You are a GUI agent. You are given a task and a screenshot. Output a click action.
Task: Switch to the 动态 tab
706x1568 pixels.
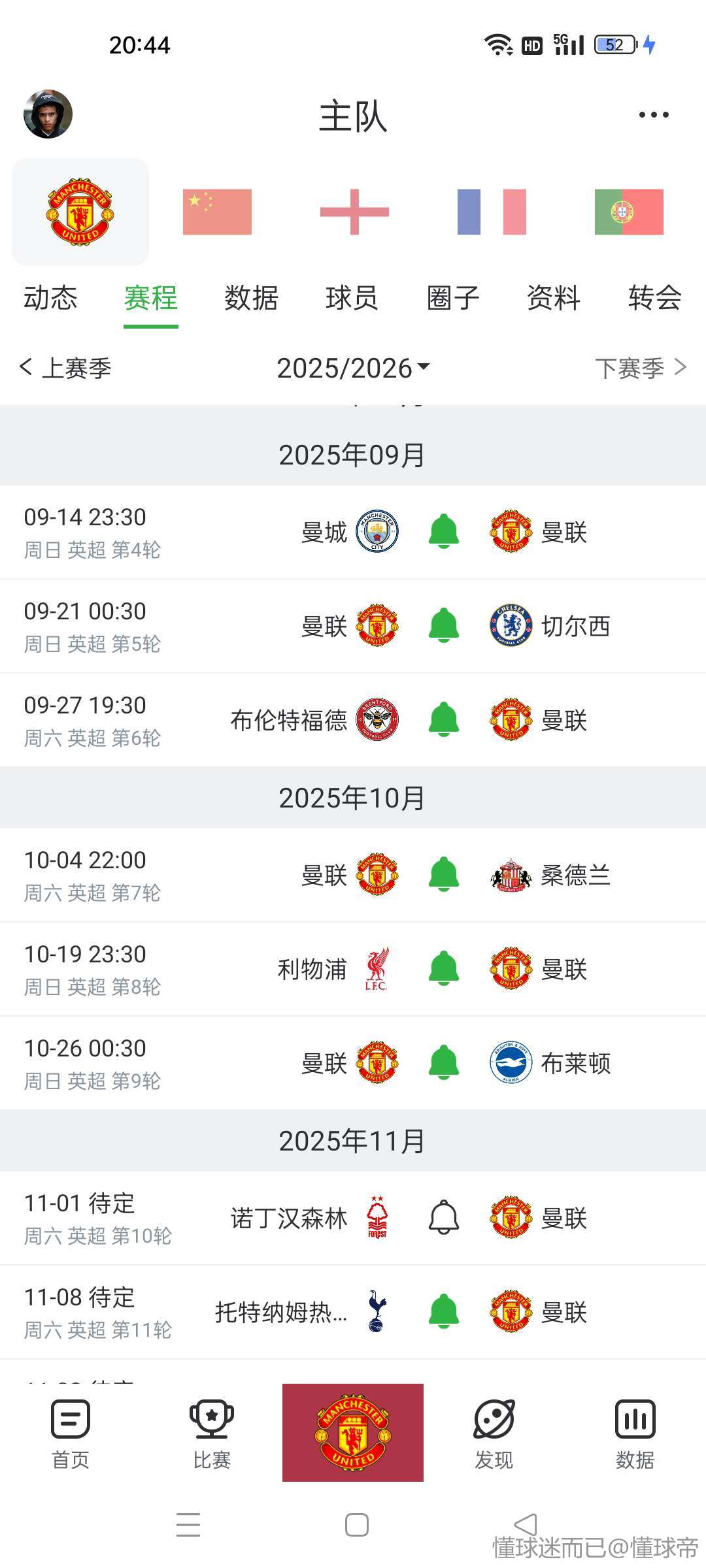51,298
